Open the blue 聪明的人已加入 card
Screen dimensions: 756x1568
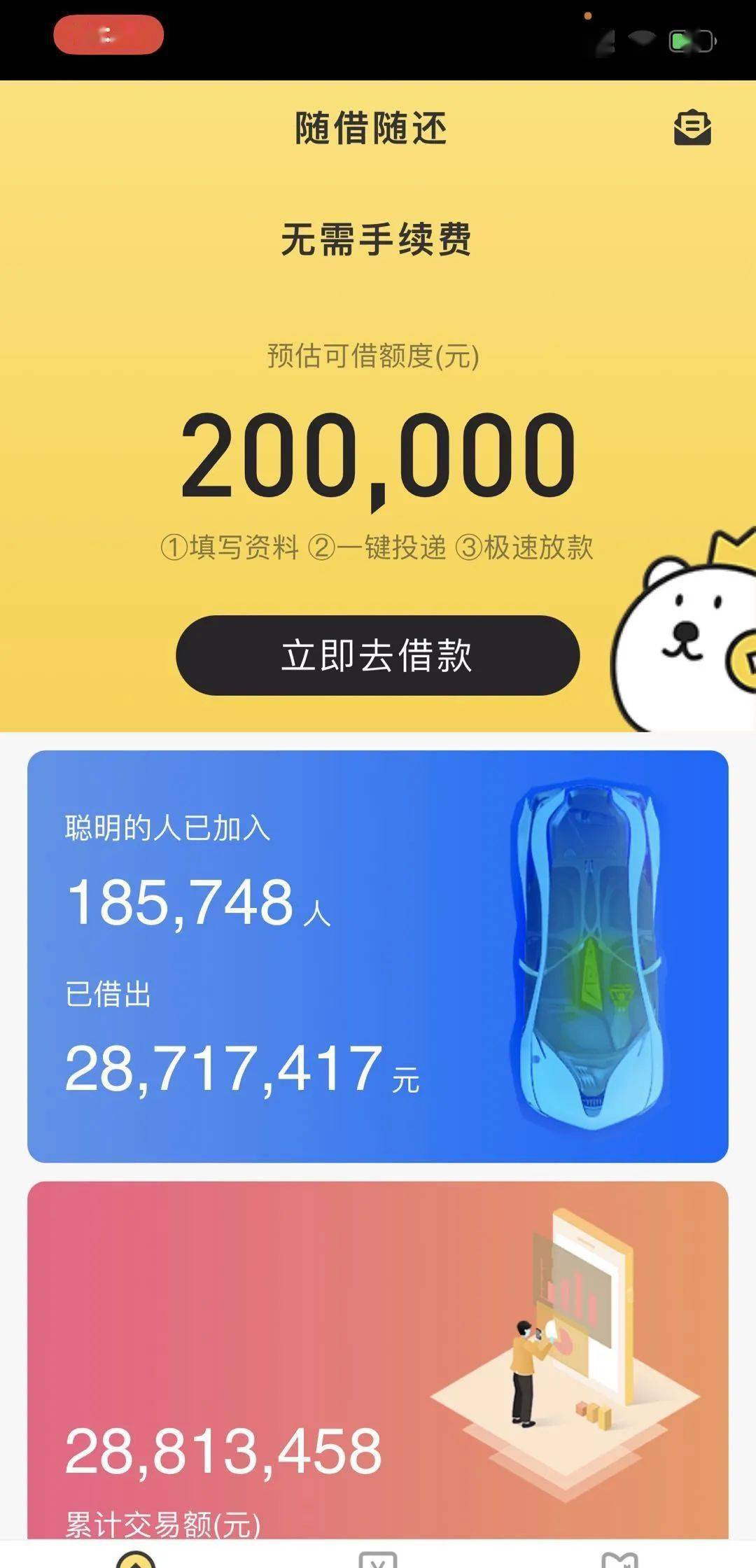[378, 956]
